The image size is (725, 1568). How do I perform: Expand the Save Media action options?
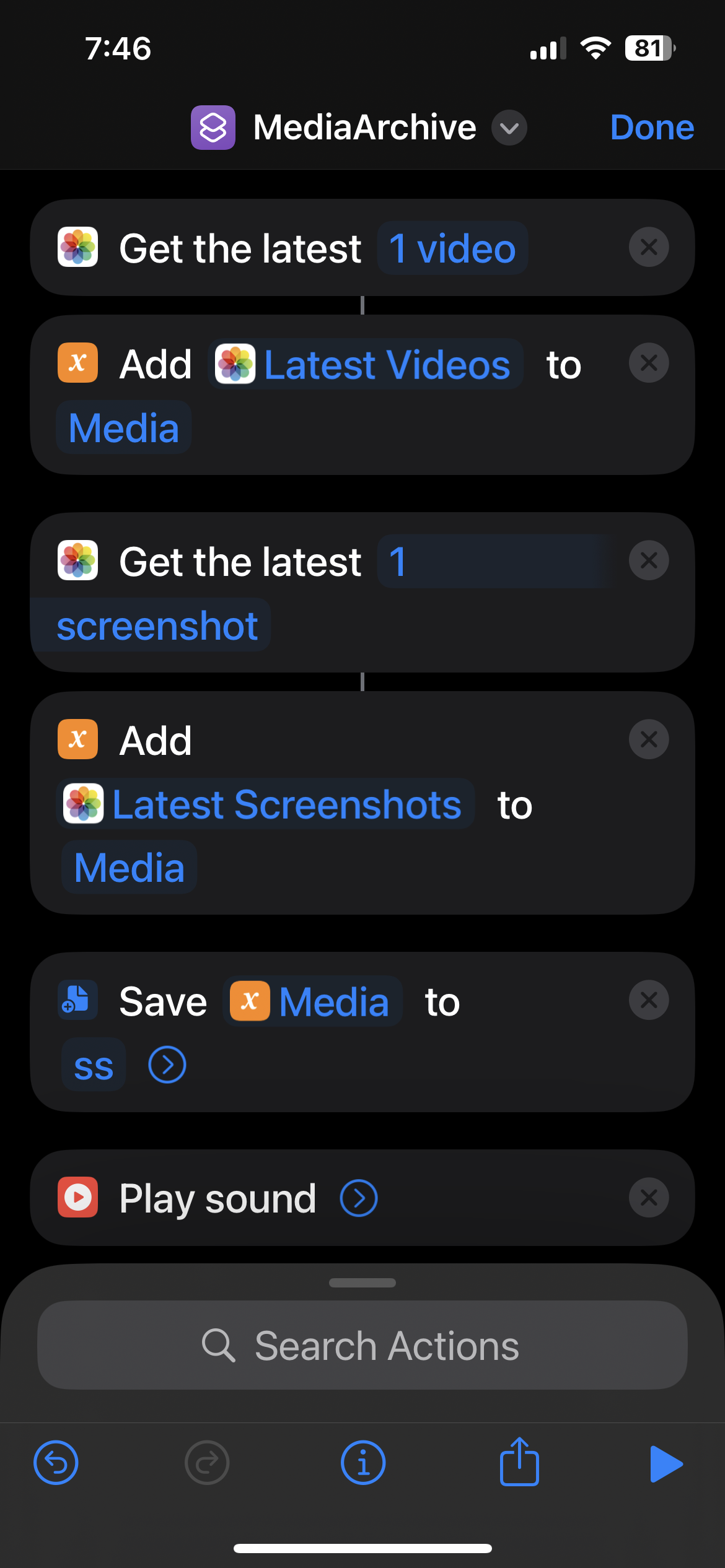tap(167, 1065)
